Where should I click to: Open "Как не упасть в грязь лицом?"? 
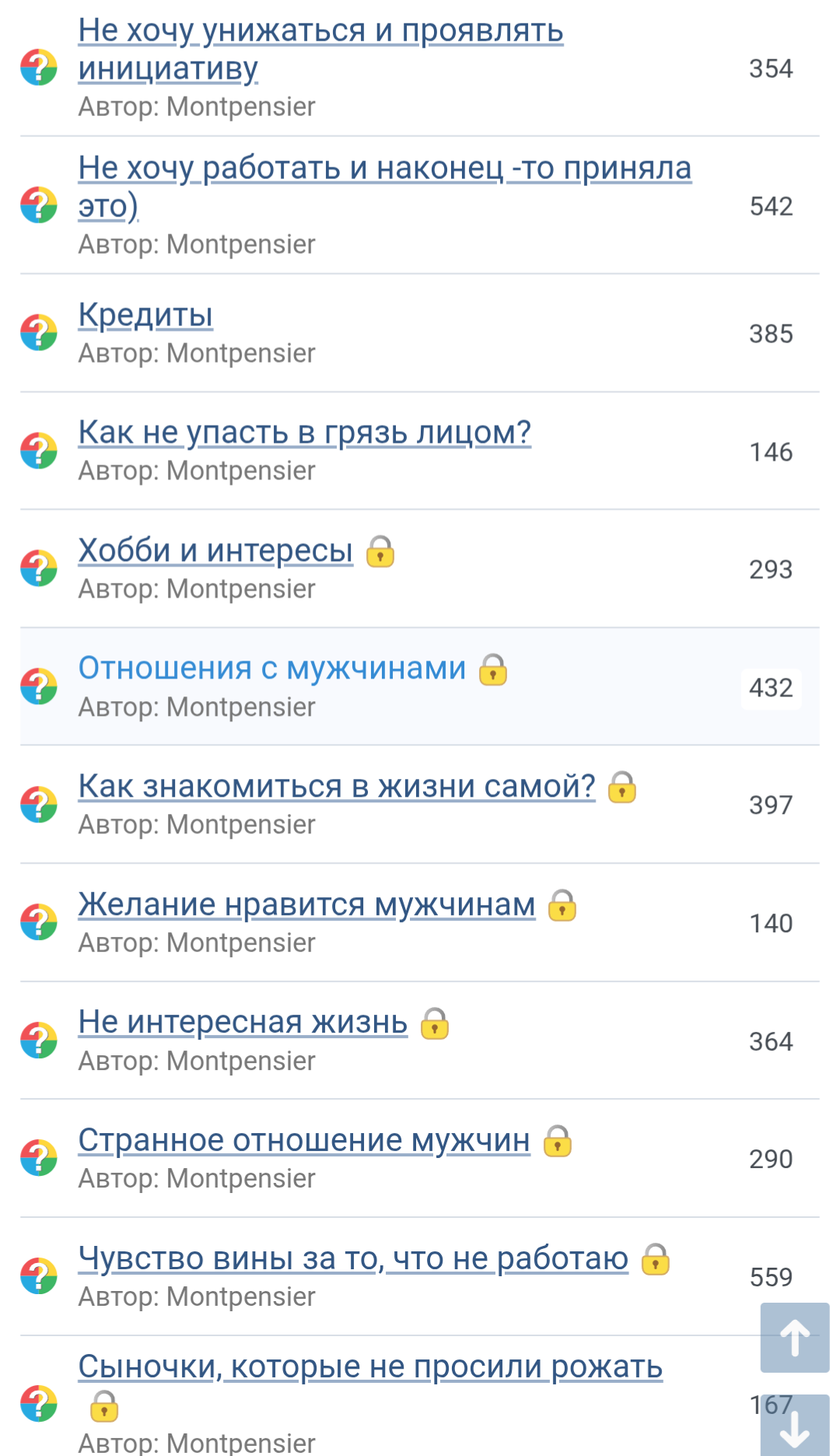coord(304,433)
